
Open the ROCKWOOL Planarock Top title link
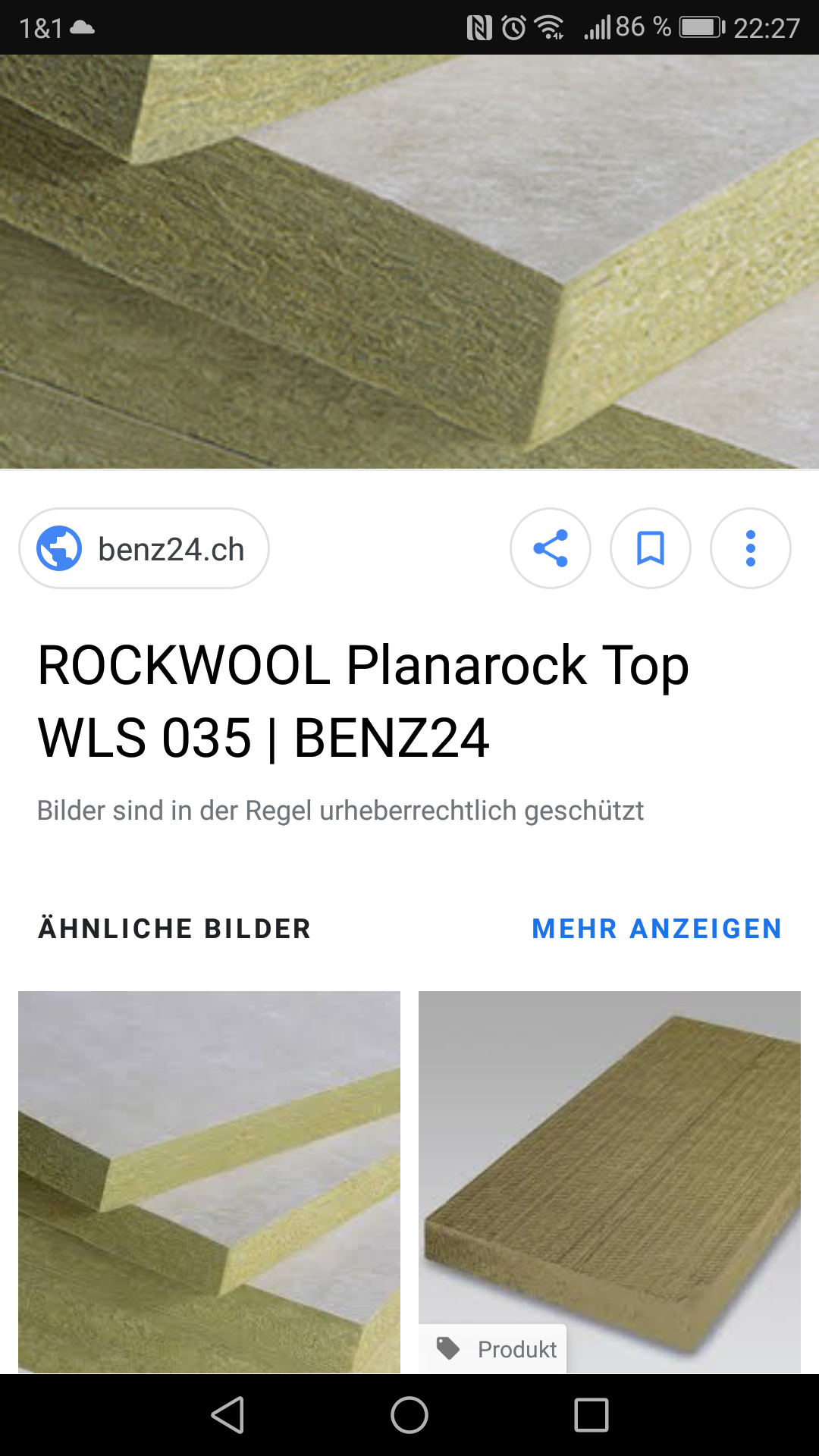(x=364, y=701)
